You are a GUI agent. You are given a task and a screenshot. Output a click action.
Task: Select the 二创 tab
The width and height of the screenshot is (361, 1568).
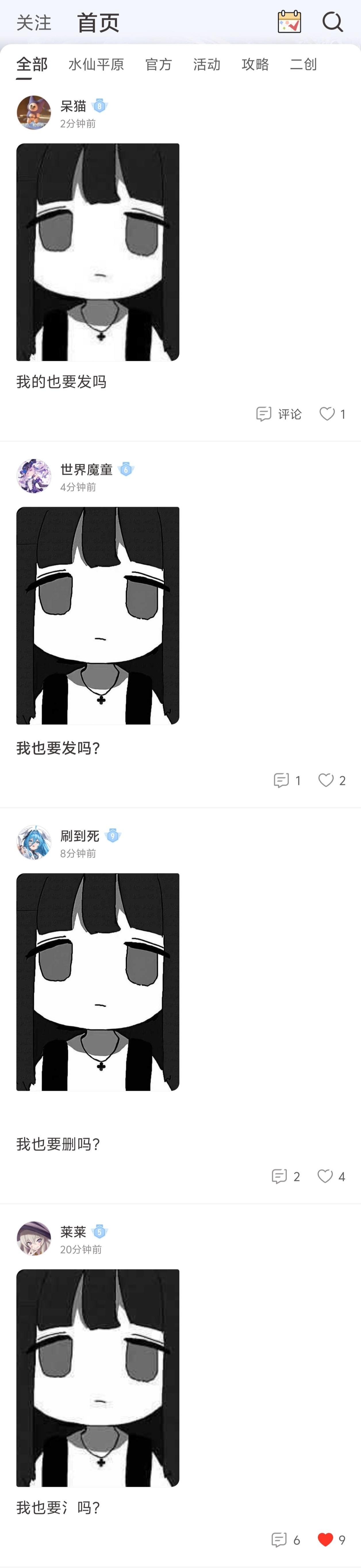pyautogui.click(x=303, y=64)
